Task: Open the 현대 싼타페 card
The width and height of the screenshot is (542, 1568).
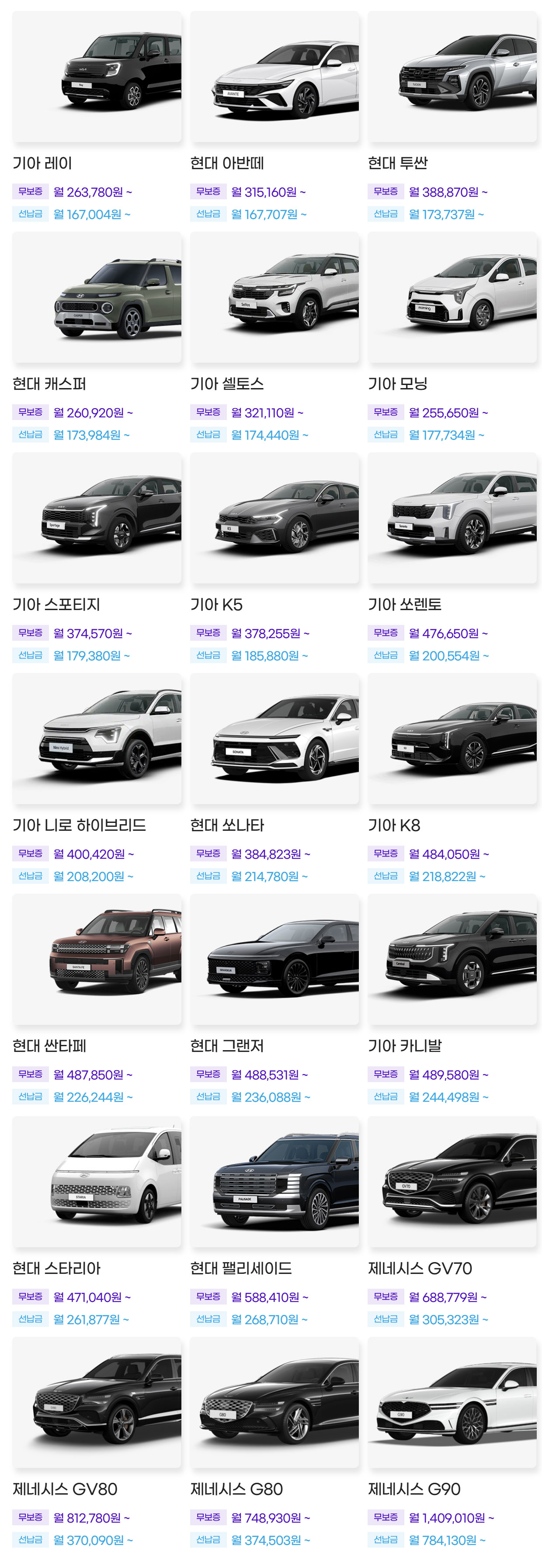Action: [97, 959]
